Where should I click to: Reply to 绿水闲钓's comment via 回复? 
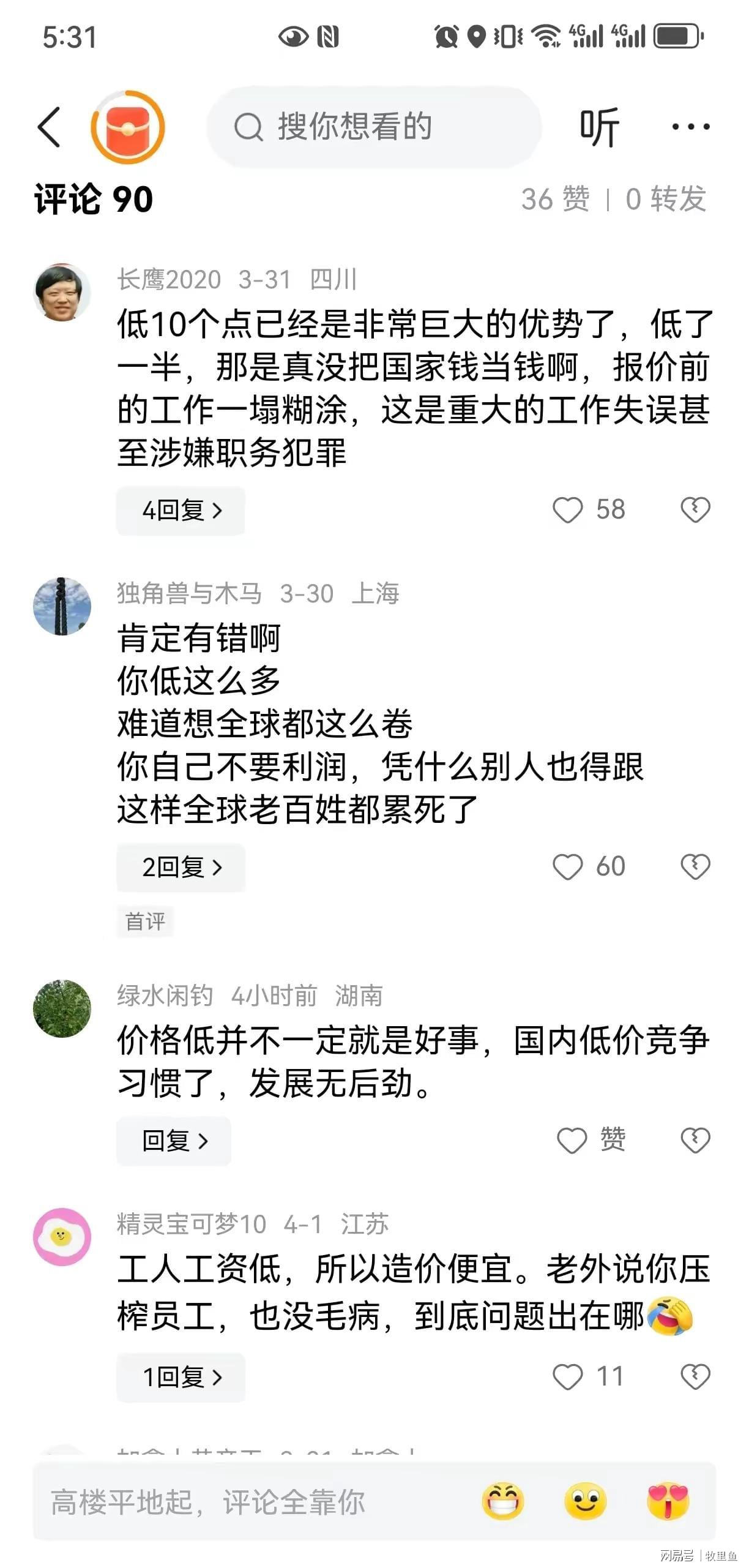point(174,1141)
